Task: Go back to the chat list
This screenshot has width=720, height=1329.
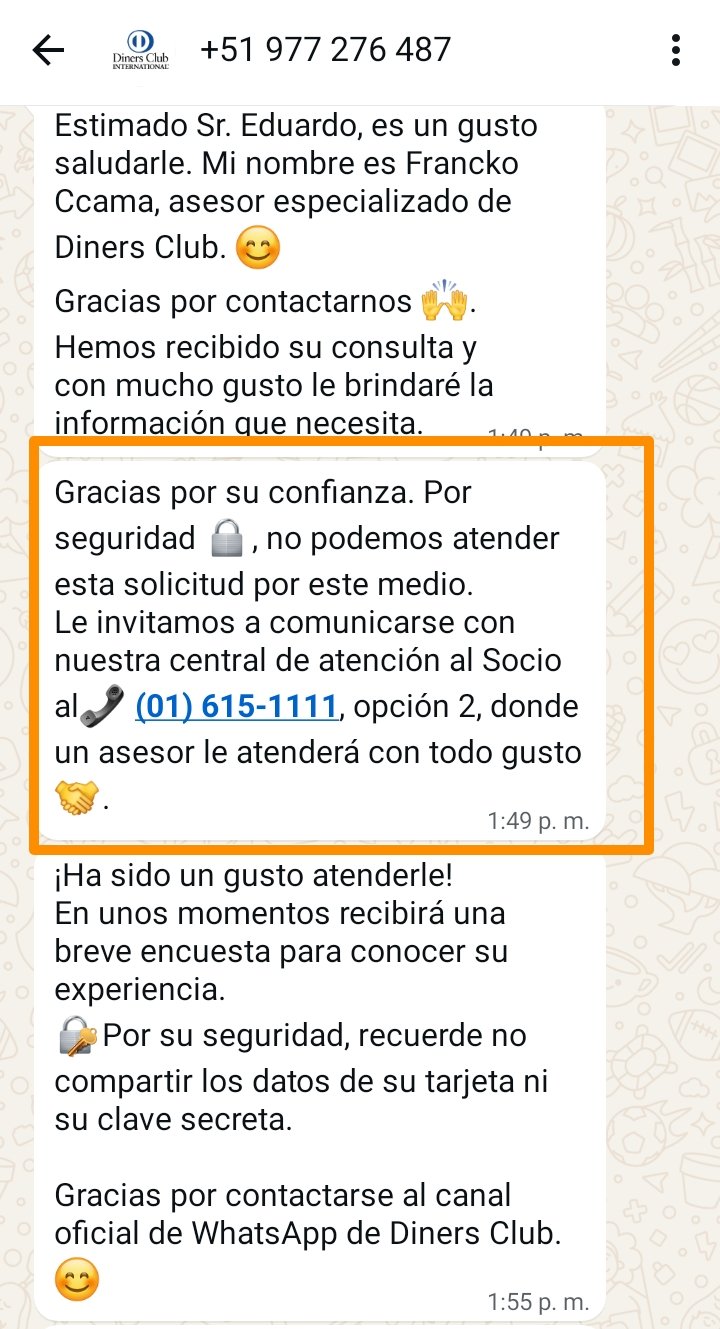Action: tap(48, 50)
